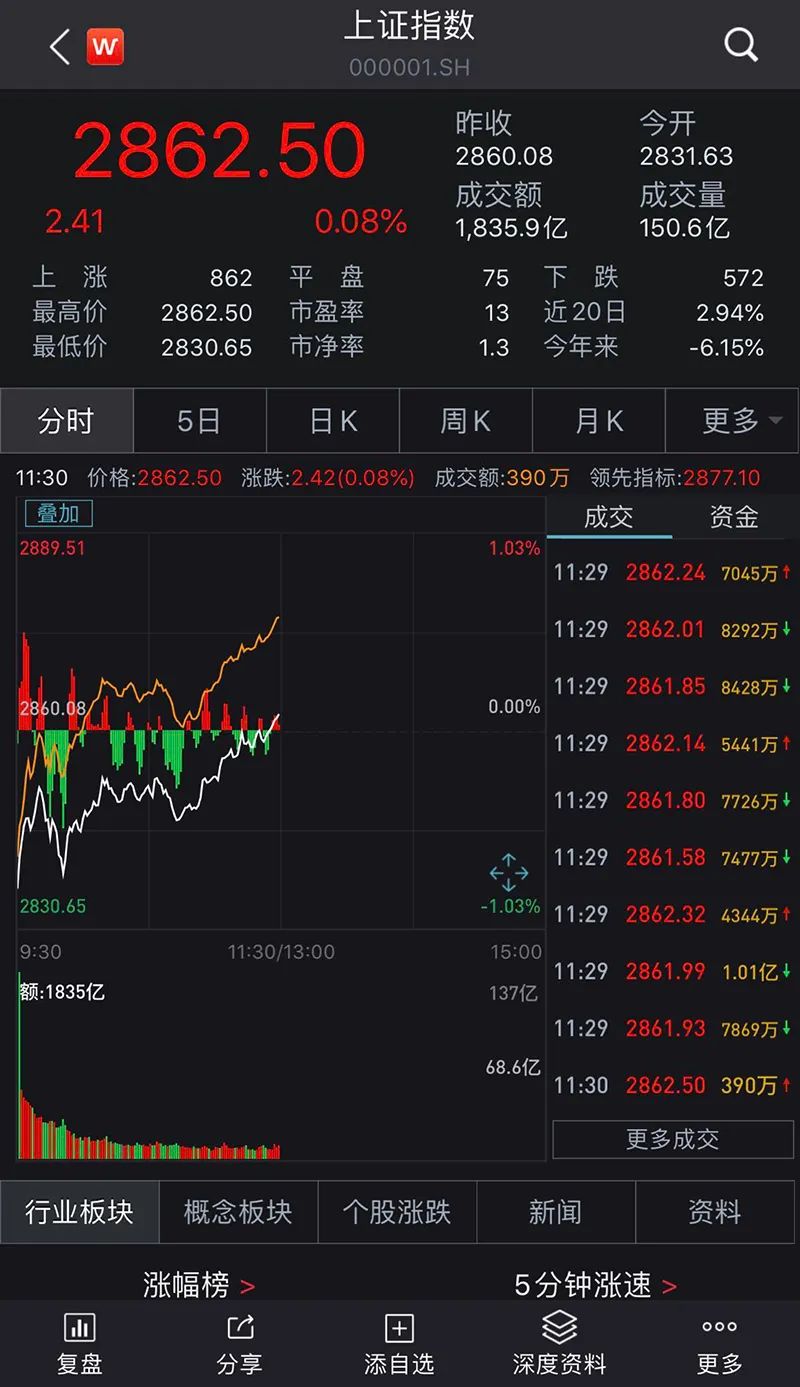Switch to the 日K chart tab
800x1387 pixels.
tap(333, 422)
